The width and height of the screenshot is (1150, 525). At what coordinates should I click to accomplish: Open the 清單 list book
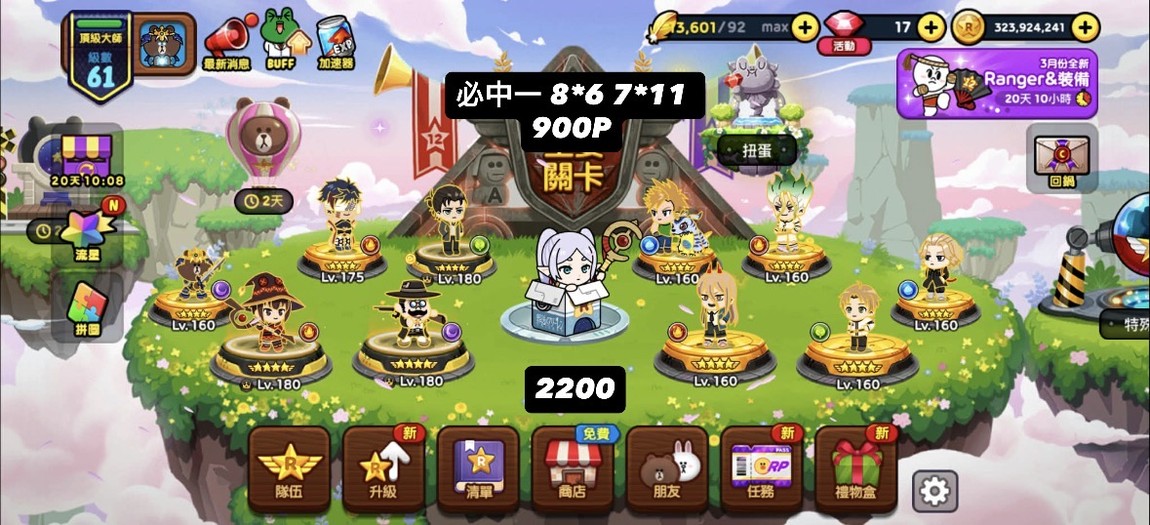(478, 469)
